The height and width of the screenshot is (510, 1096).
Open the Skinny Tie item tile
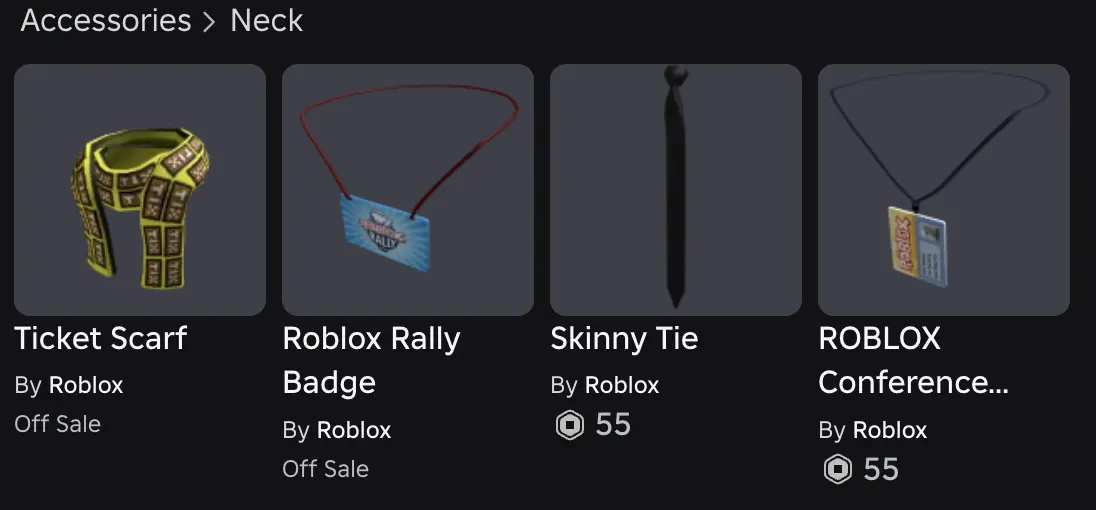676,189
